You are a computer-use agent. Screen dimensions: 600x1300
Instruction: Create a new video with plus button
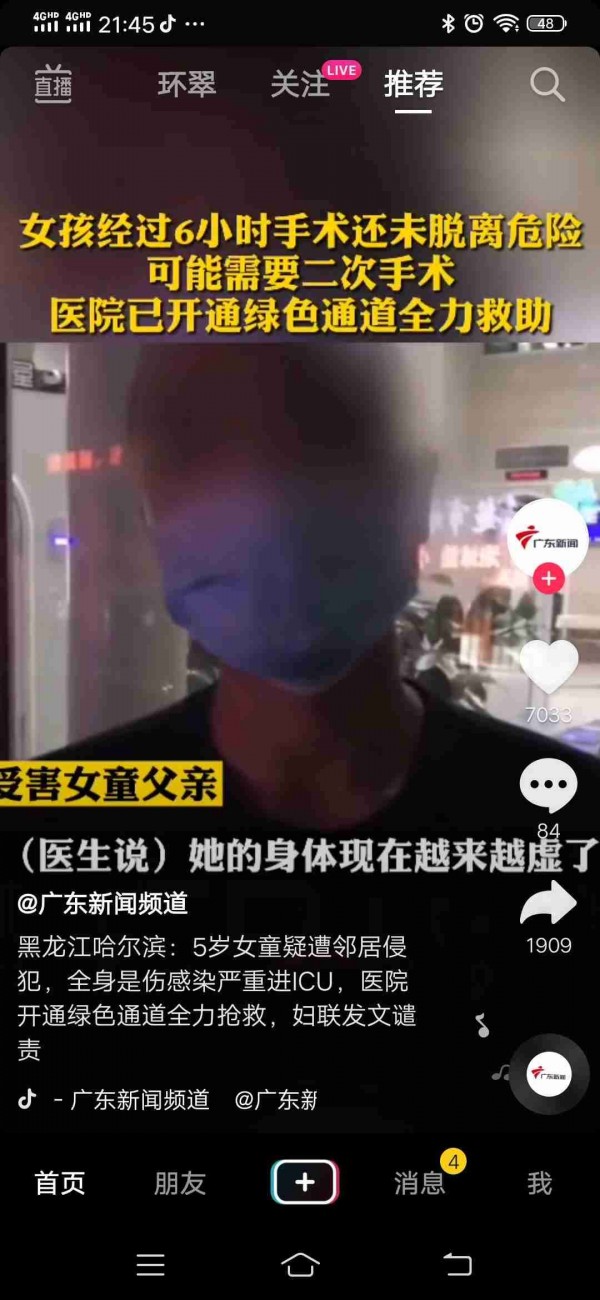pyautogui.click(x=304, y=1183)
